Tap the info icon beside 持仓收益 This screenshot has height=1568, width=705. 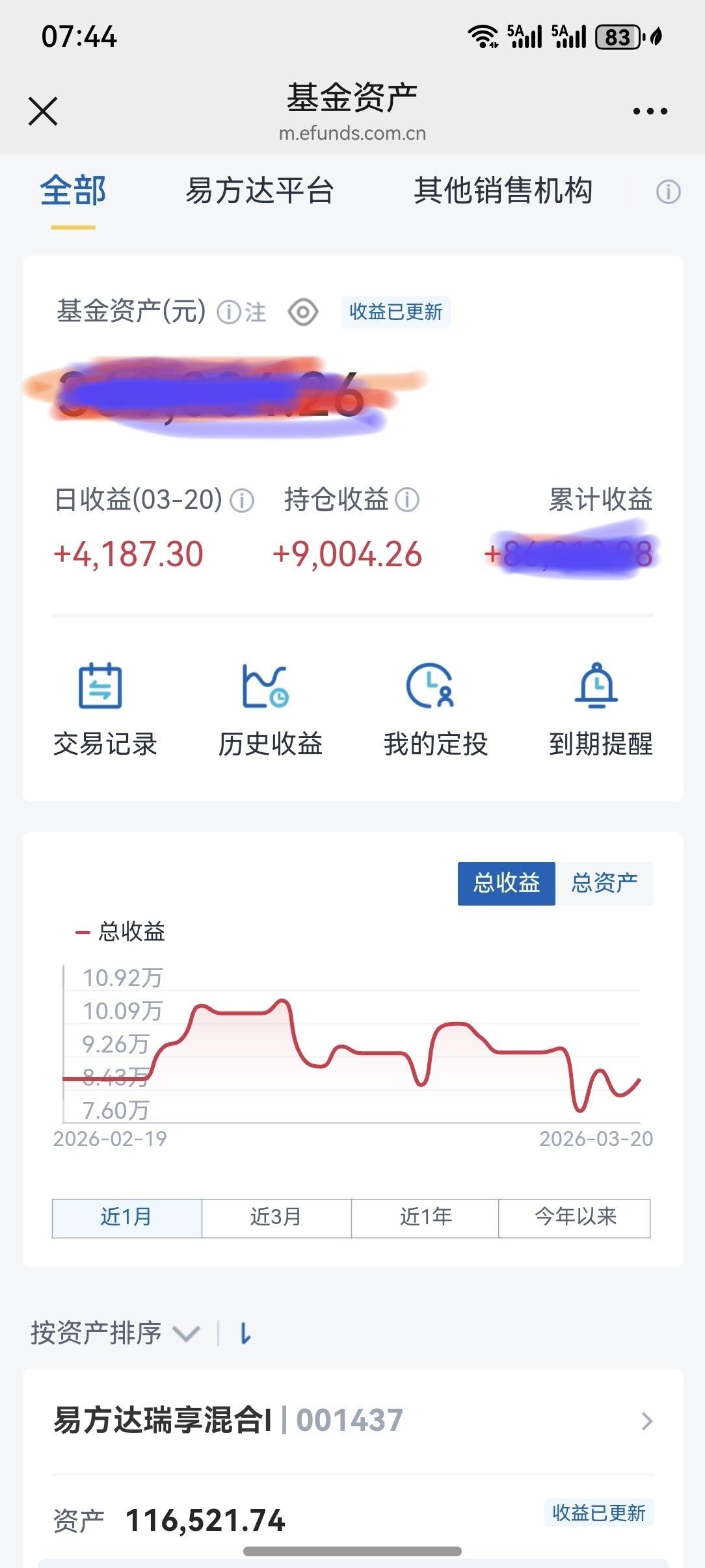click(407, 500)
